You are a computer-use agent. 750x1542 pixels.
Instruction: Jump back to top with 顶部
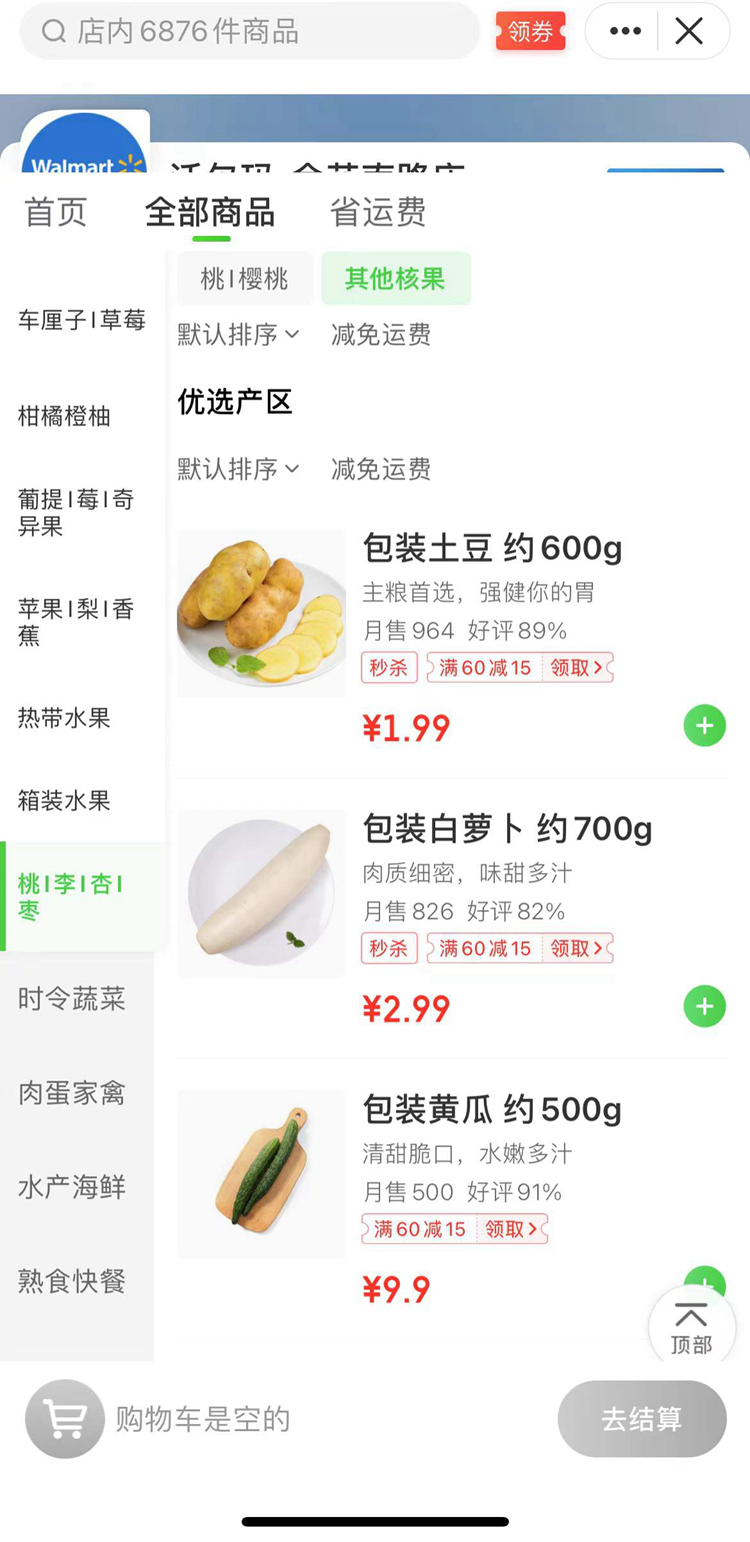tap(691, 1327)
